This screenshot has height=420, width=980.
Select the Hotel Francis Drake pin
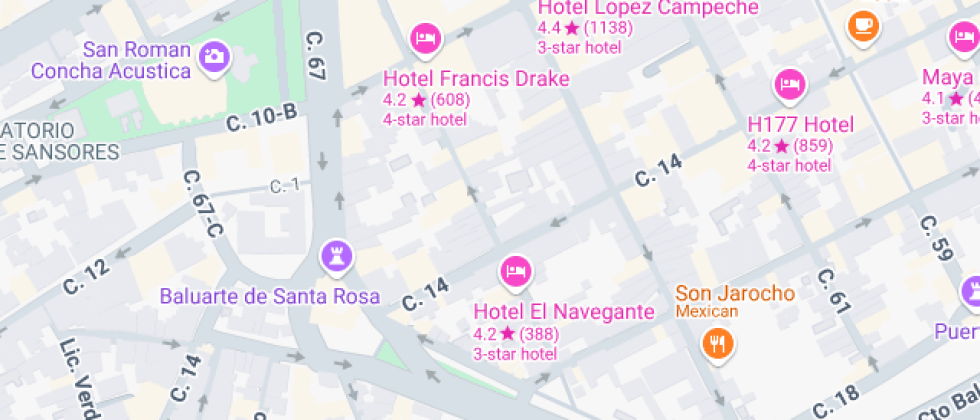point(426,40)
